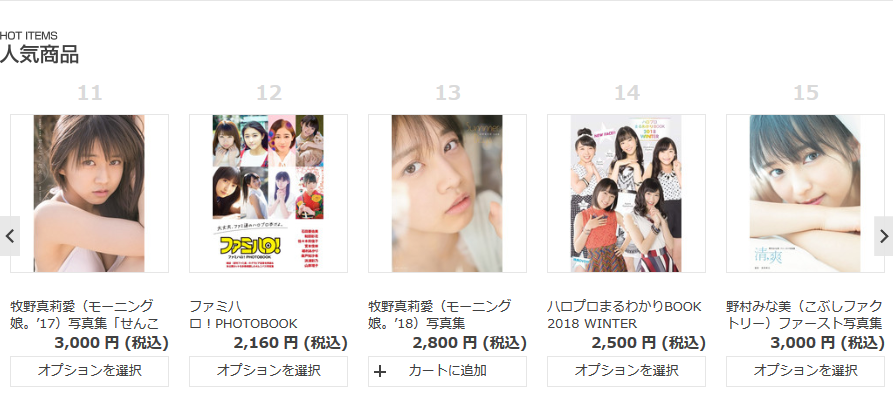The height and width of the screenshot is (417, 893).
Task: Select options for 野村みな美 photobook
Action: click(x=805, y=371)
